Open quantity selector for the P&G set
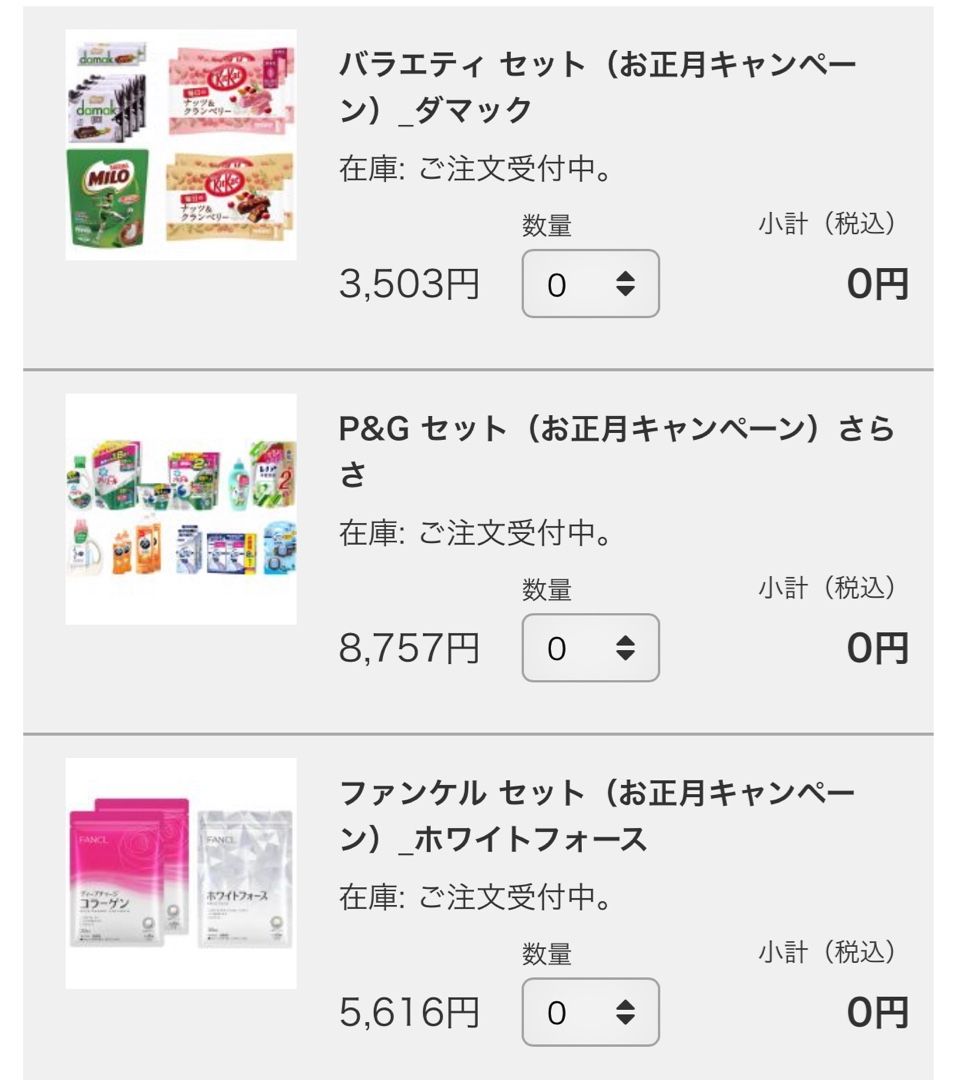The width and height of the screenshot is (957, 1080). [x=590, y=648]
